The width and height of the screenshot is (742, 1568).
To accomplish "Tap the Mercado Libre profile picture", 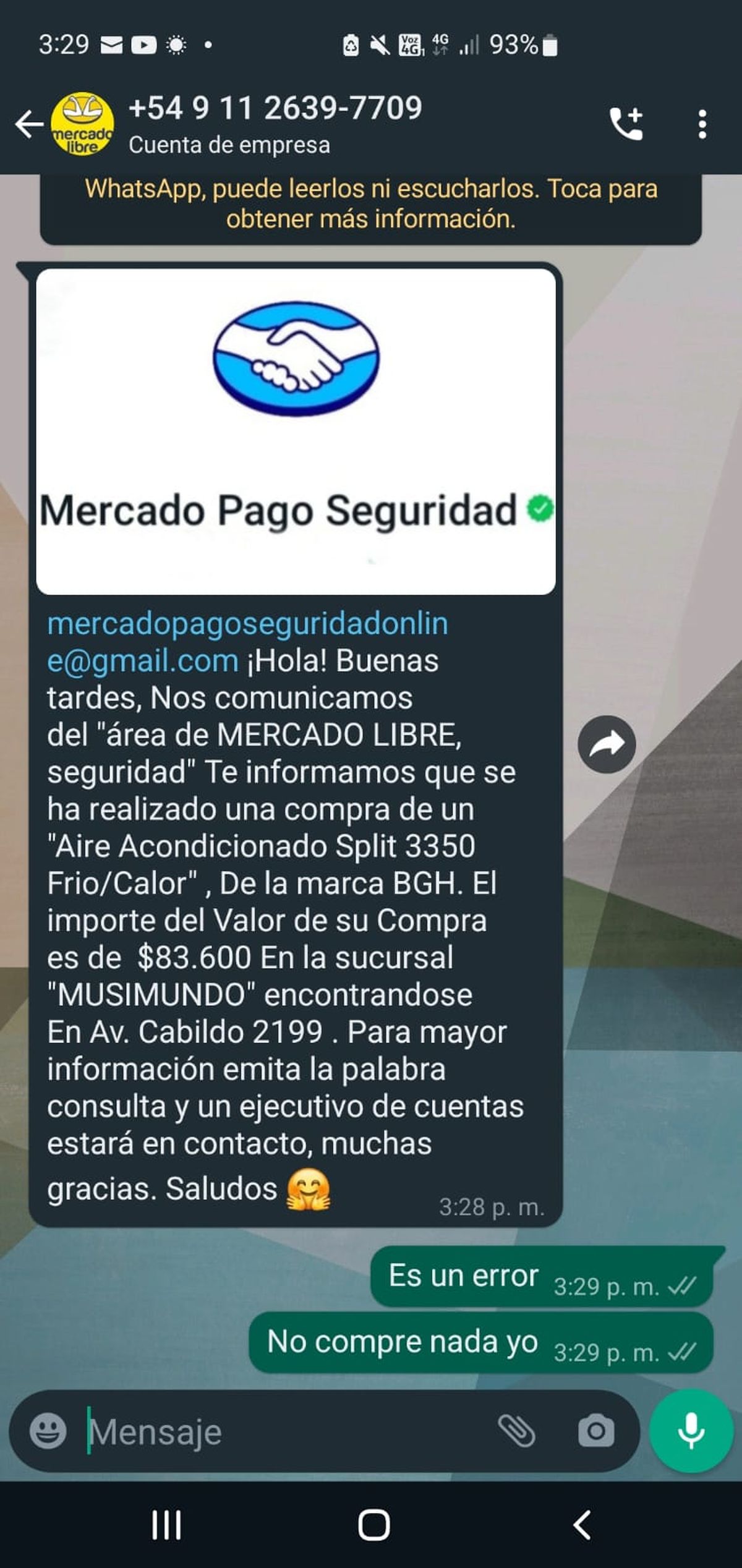I will pos(83,124).
